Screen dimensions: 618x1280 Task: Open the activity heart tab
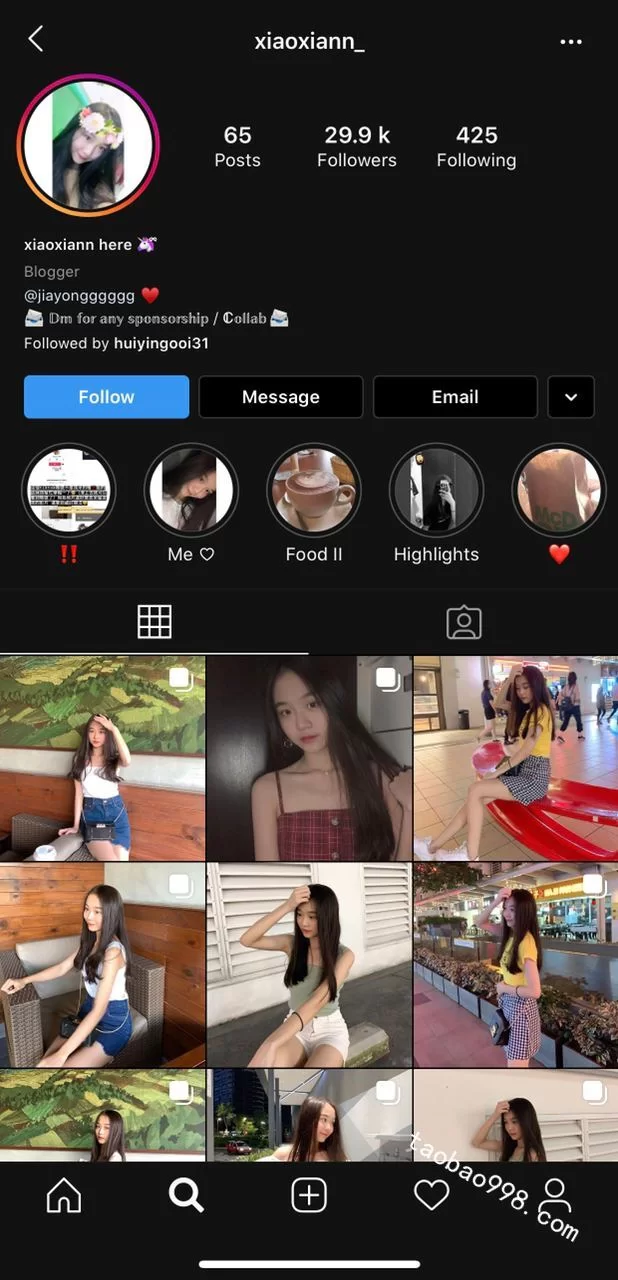431,1195
